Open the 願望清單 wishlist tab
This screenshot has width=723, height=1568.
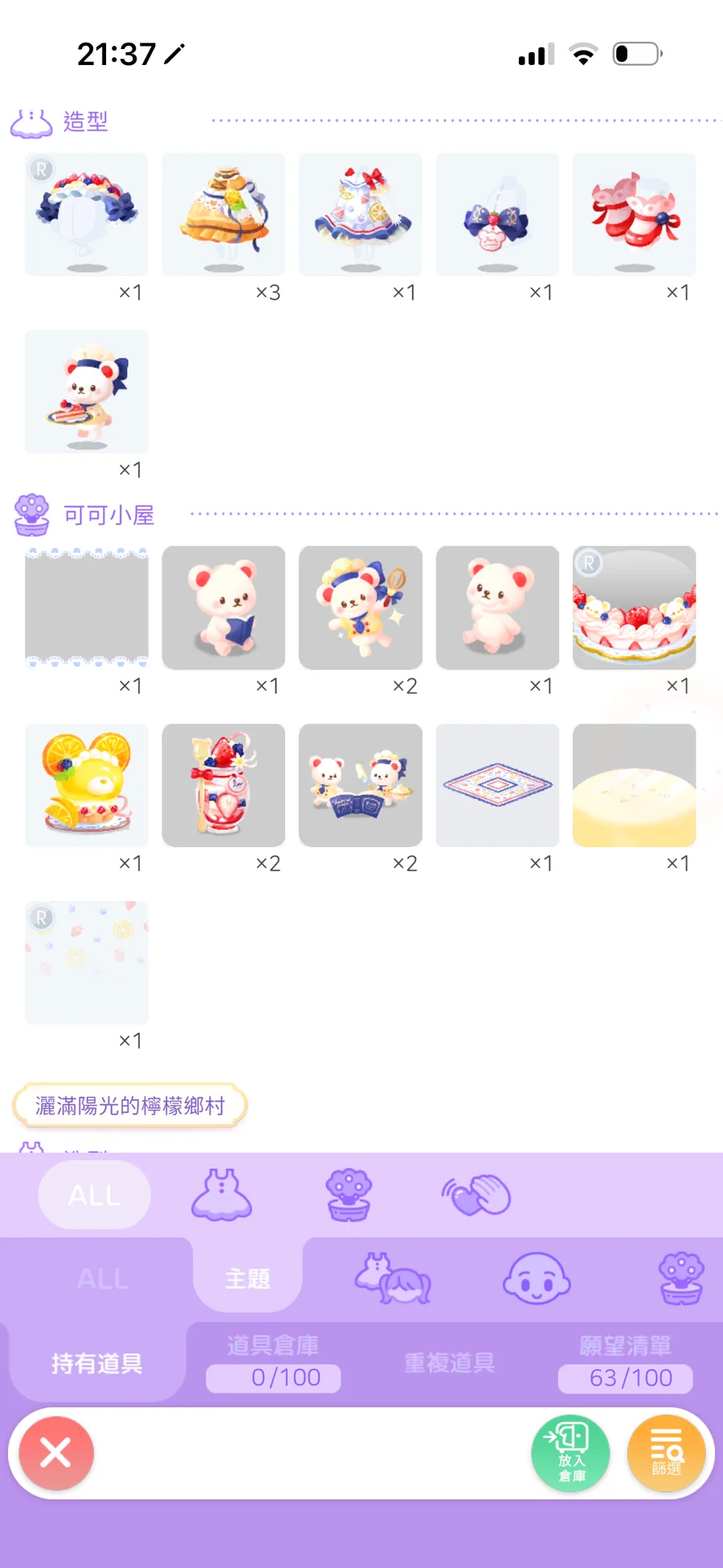coord(625,1362)
